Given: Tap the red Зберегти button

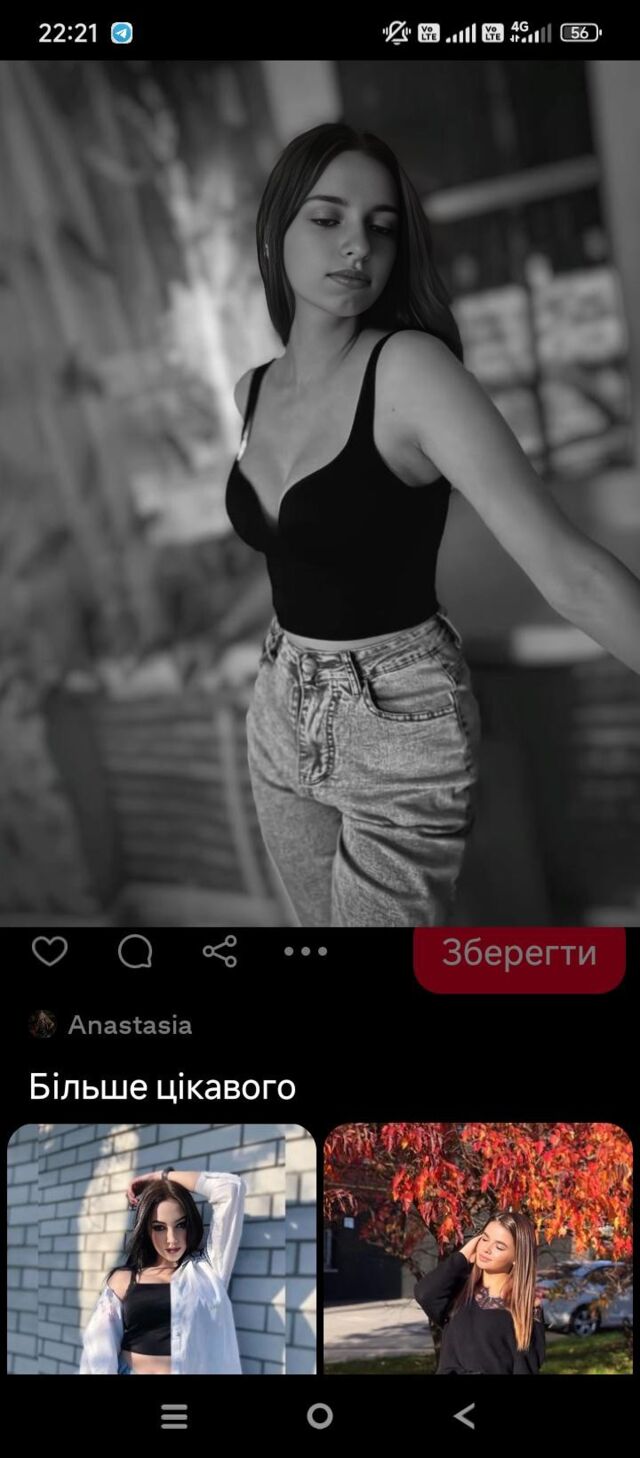Looking at the screenshot, I should click(x=519, y=955).
